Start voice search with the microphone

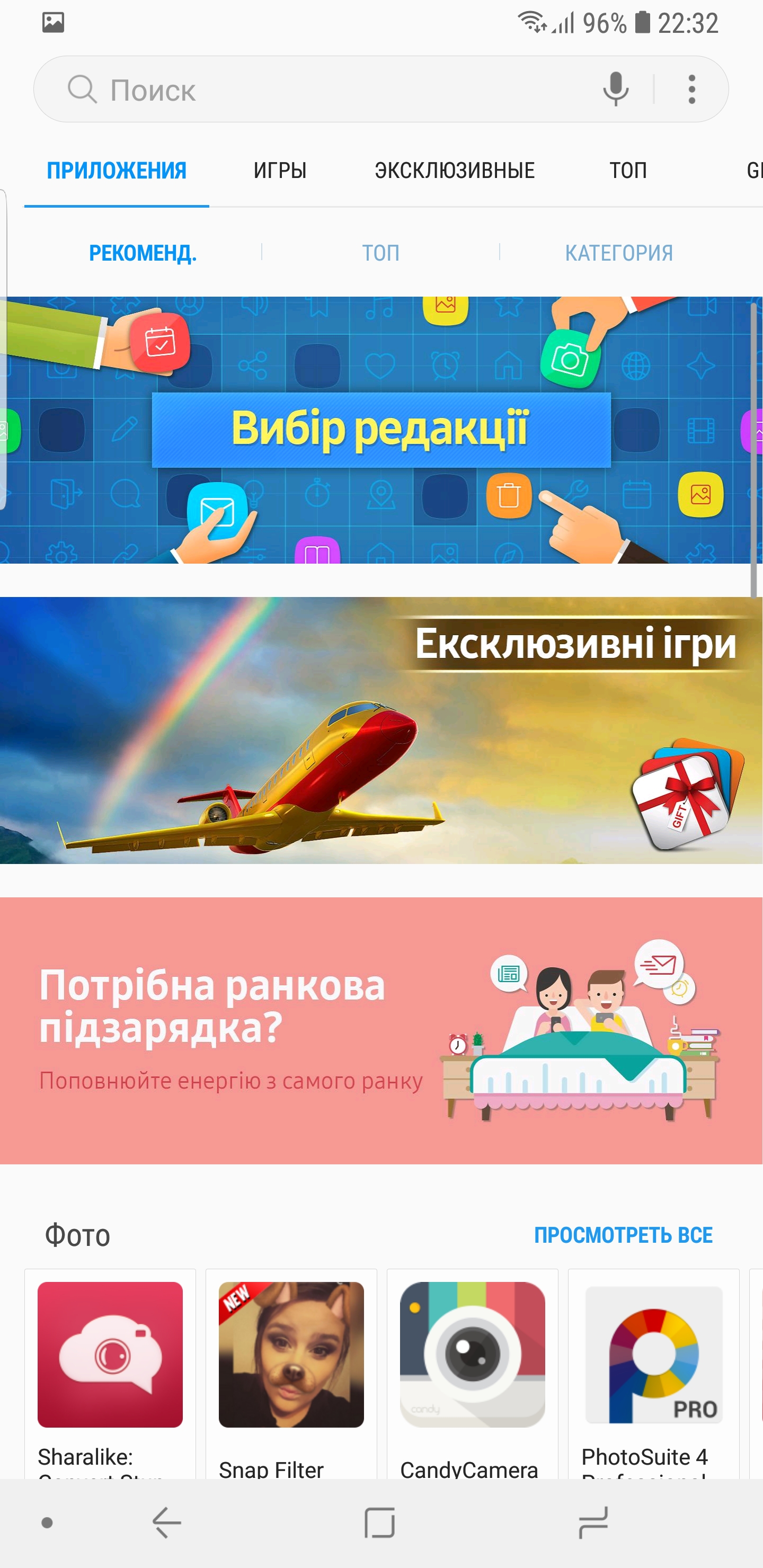pyautogui.click(x=616, y=89)
